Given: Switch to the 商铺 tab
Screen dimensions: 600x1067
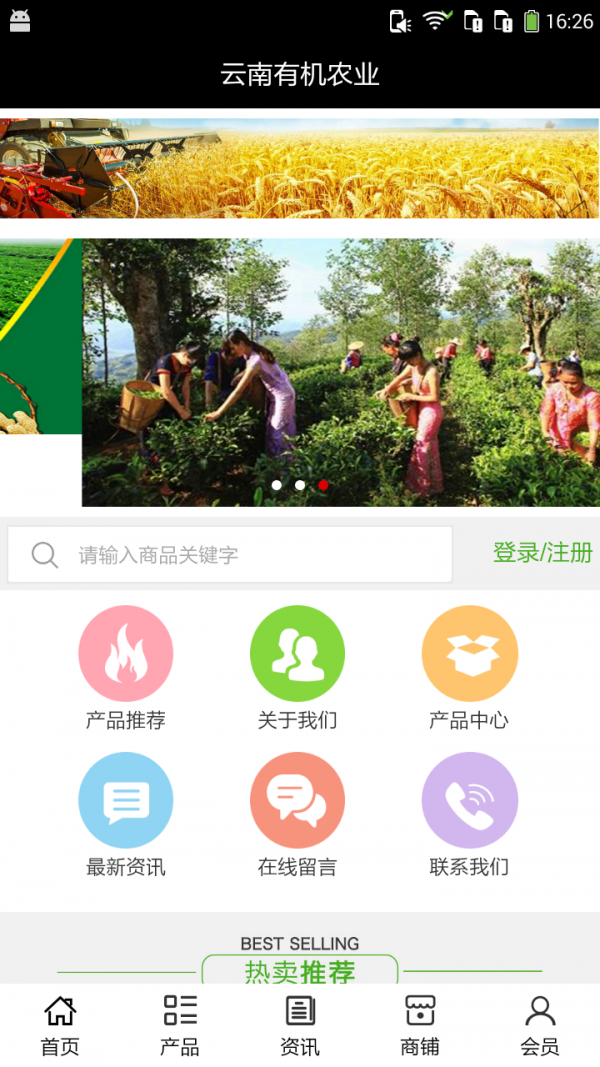Looking at the screenshot, I should click(420, 1025).
